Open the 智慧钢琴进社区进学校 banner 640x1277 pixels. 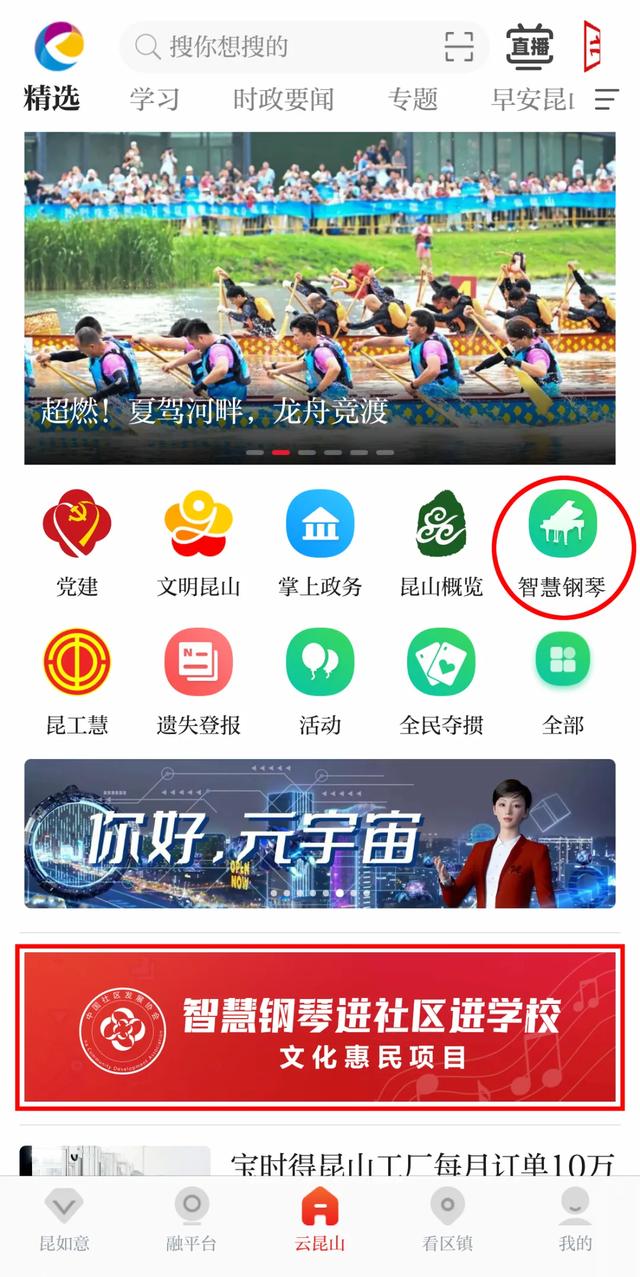click(320, 1027)
